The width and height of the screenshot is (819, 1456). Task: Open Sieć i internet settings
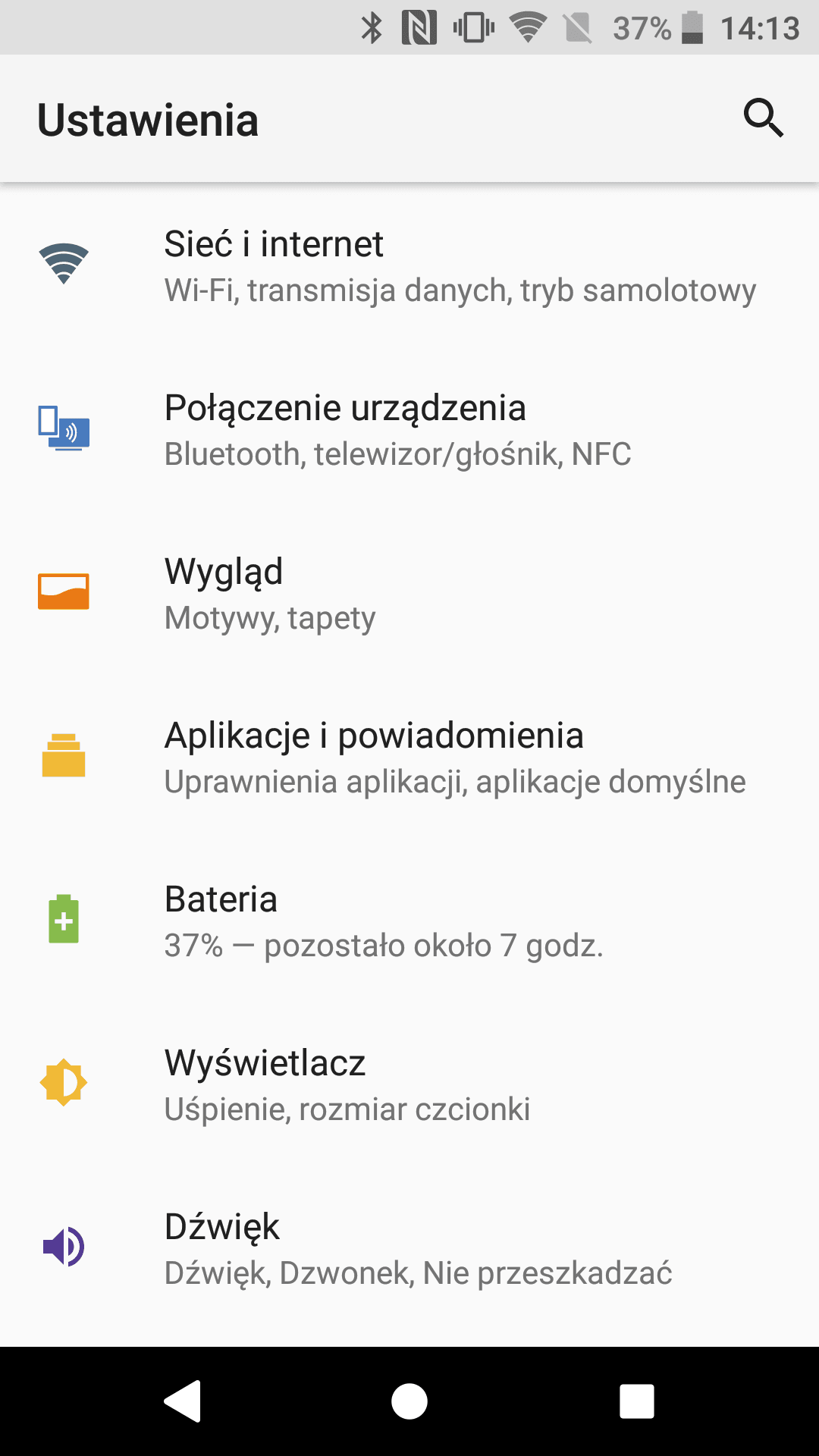click(409, 265)
